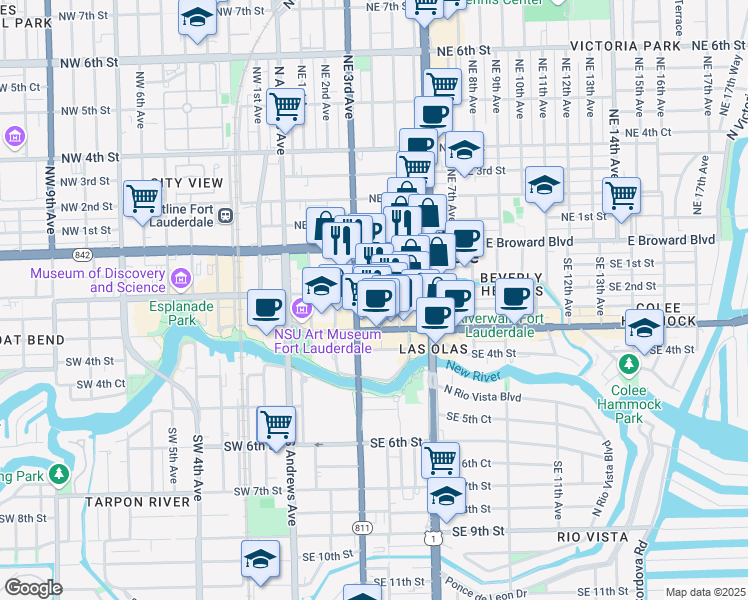Open the Museum of Discovery and Science pin
Screen dimensions: 748x600
[180, 276]
